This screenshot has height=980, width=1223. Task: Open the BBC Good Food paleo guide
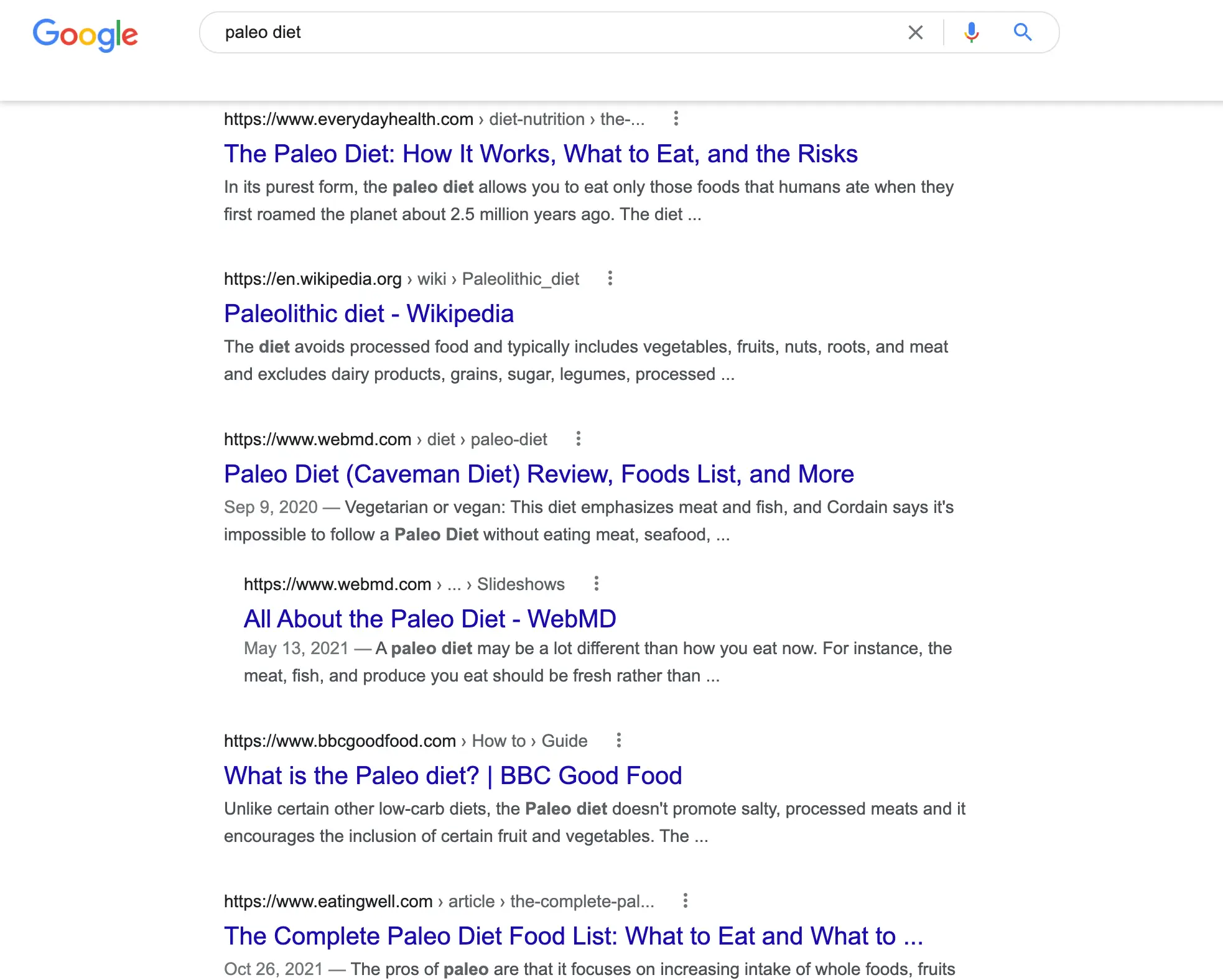coord(452,776)
